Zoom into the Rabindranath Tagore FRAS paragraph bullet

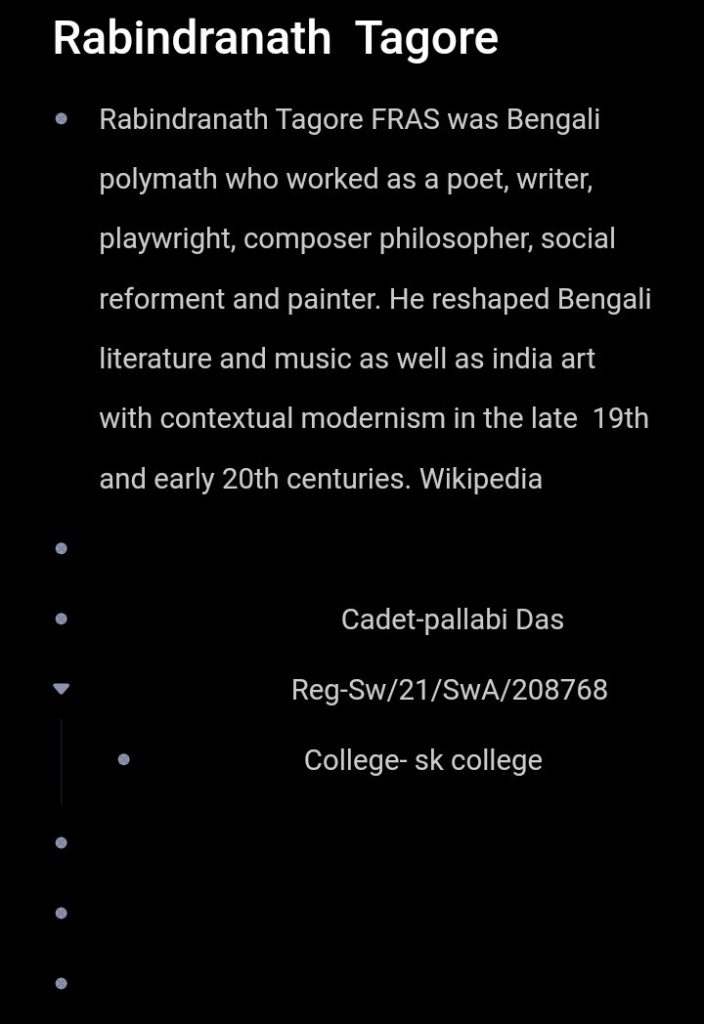[61, 119]
